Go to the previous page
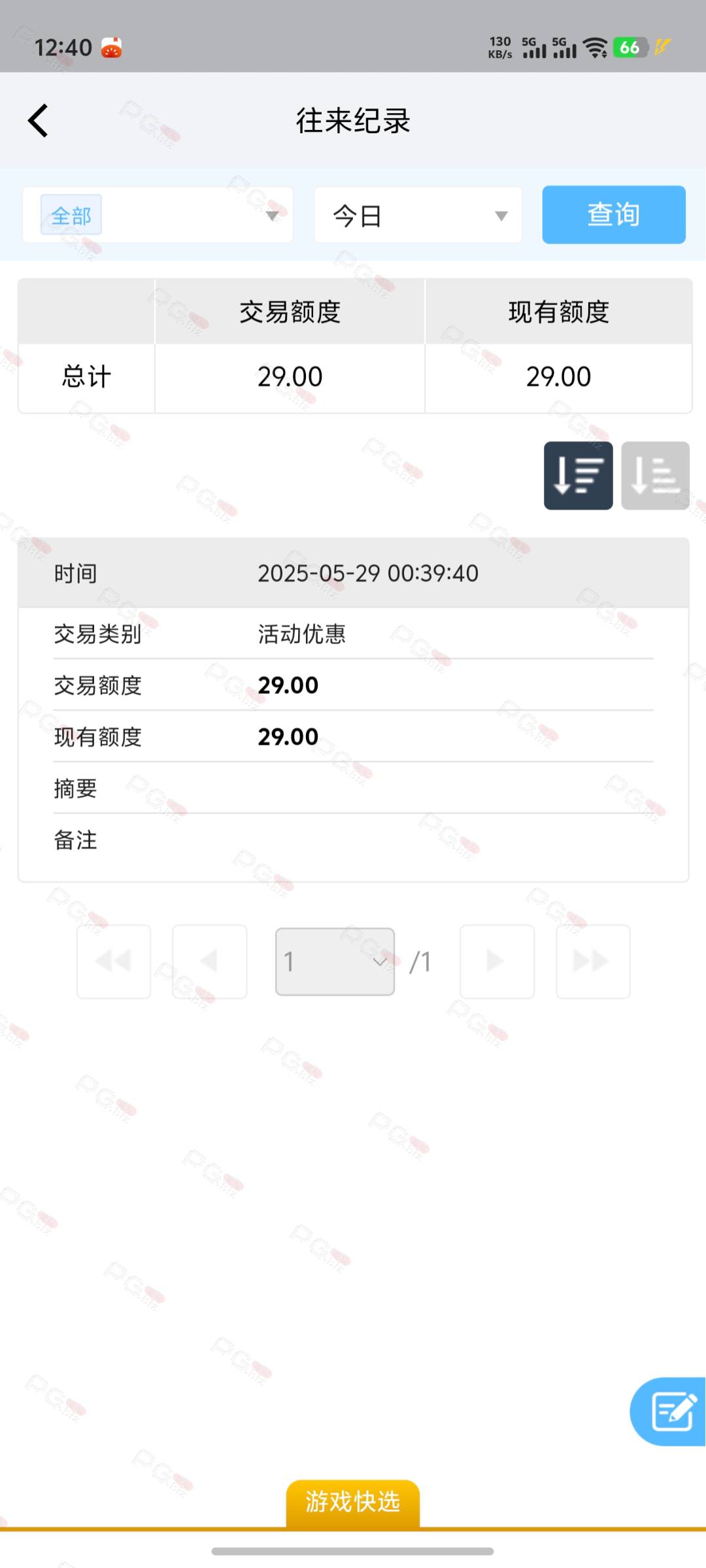706x1568 pixels. [210, 962]
